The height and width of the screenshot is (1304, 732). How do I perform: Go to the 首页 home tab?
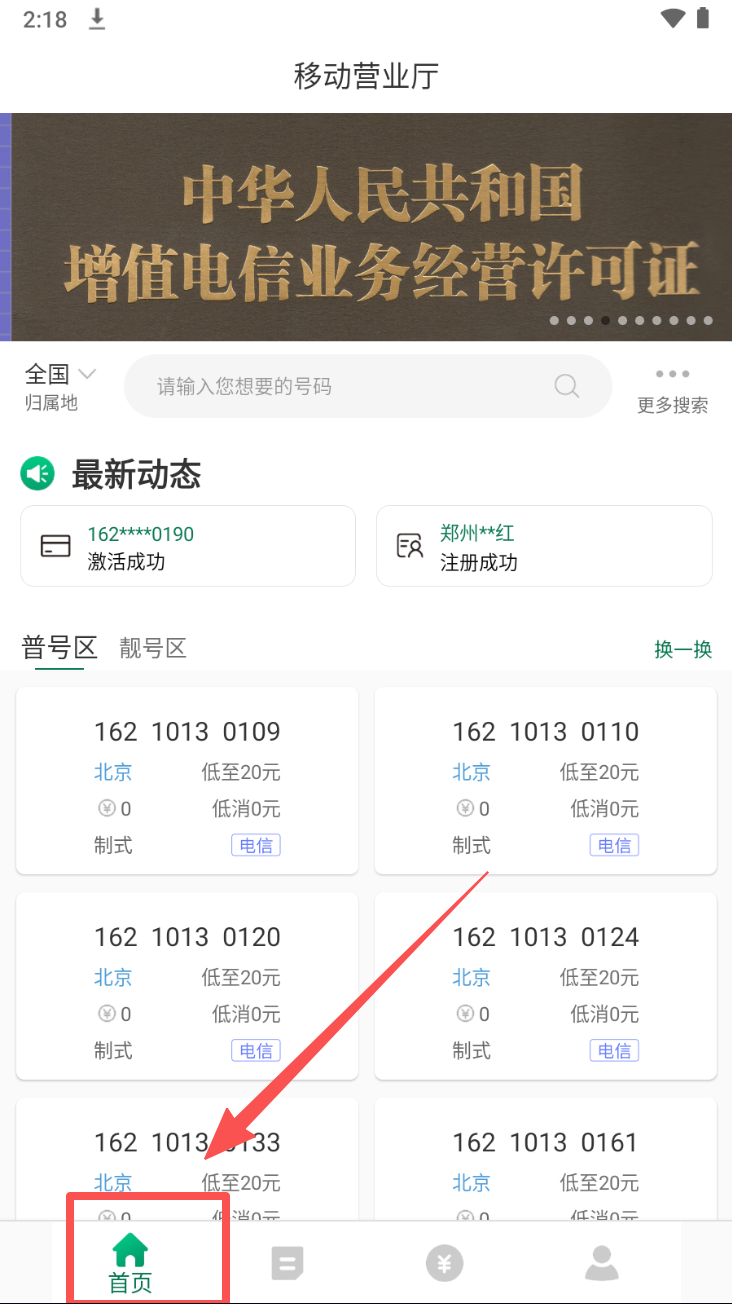click(x=130, y=1264)
